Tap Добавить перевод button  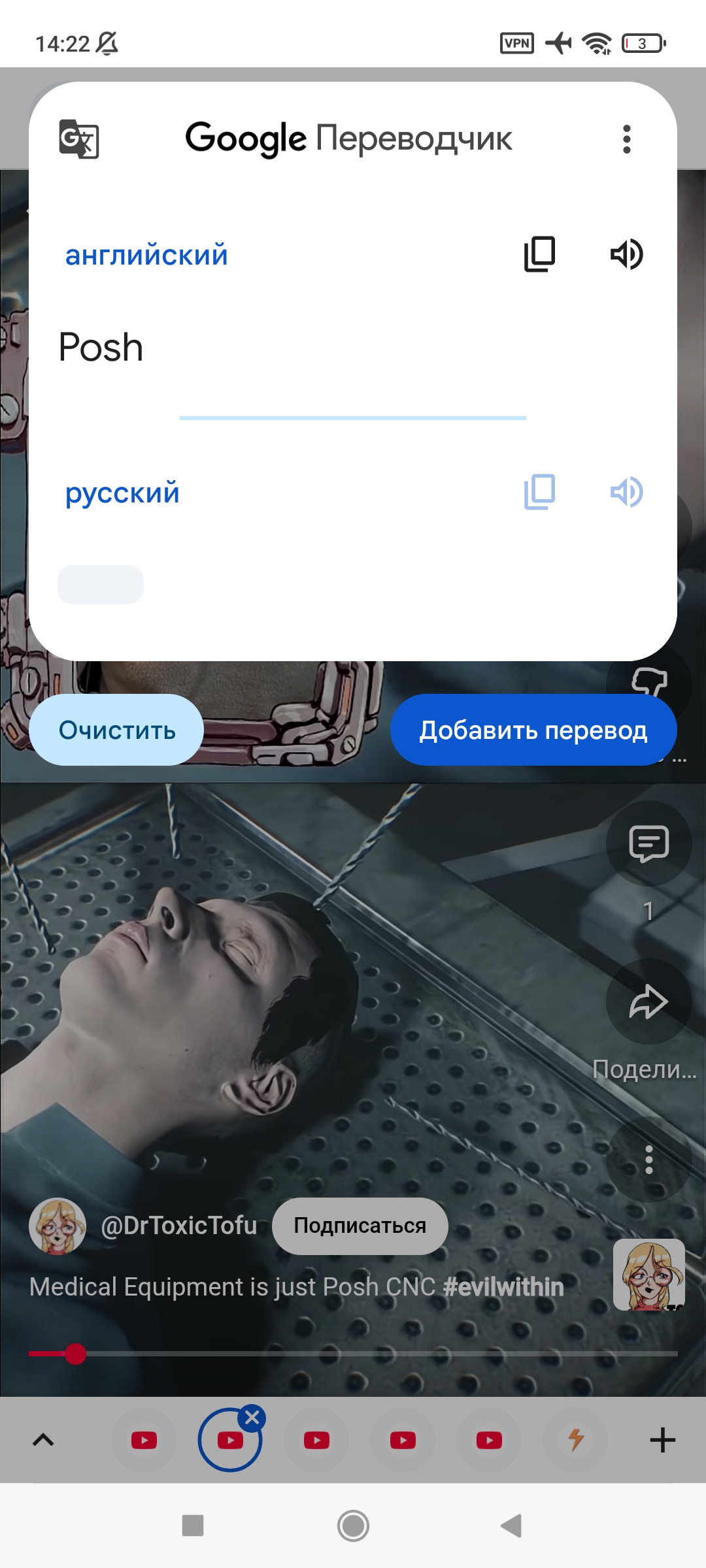click(533, 730)
